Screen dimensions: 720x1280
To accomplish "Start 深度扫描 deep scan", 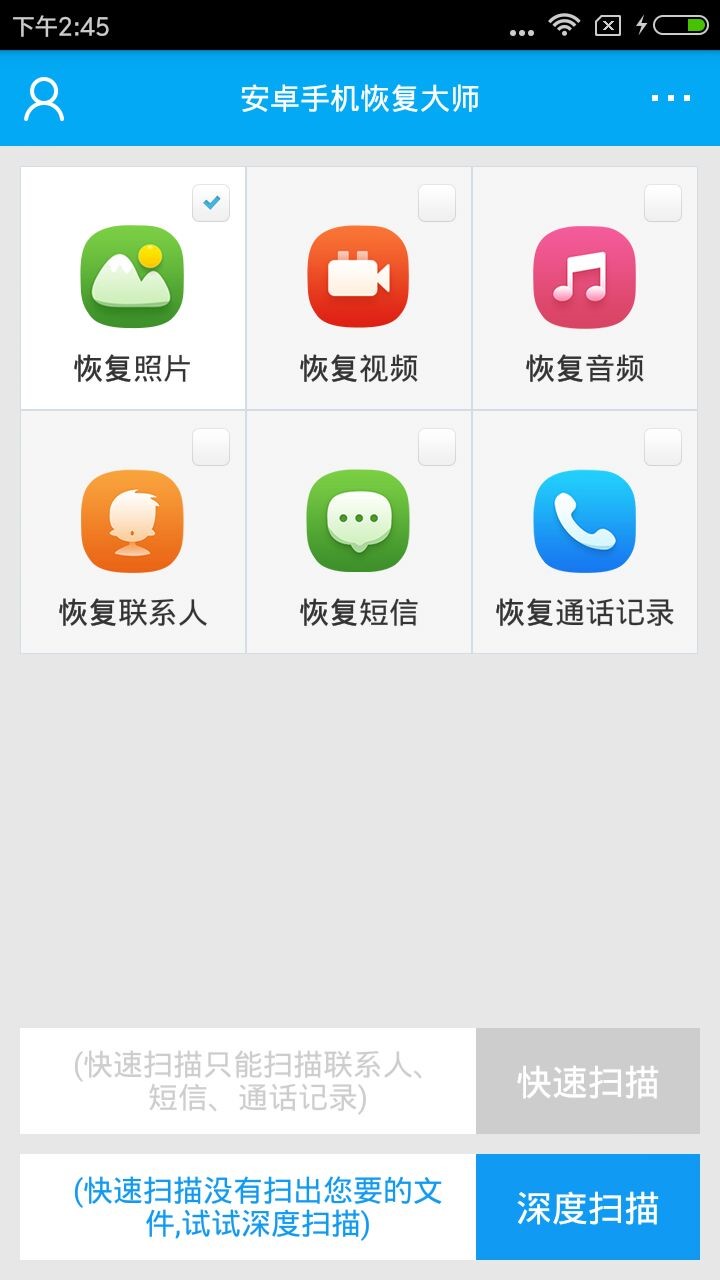I will click(x=588, y=1207).
